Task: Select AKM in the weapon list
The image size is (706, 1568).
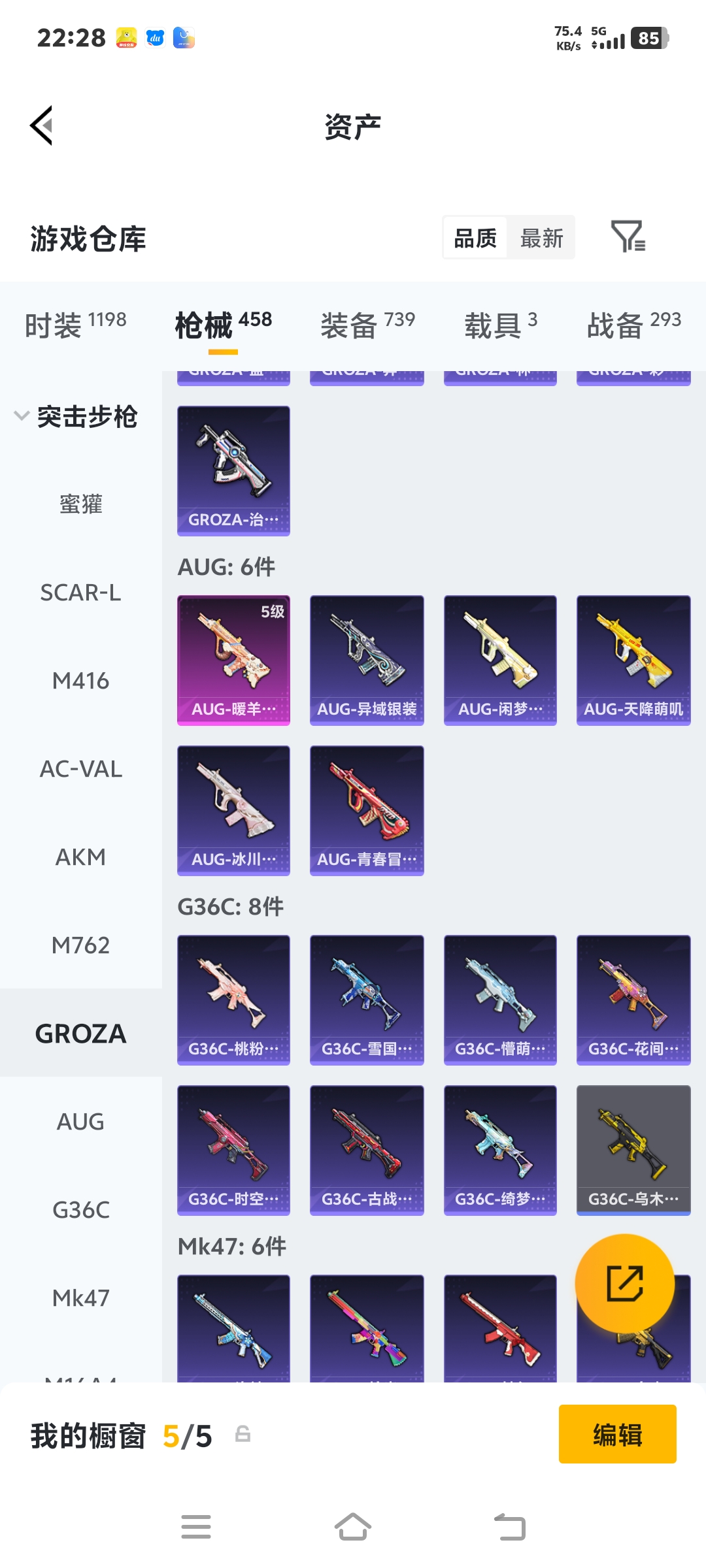Action: [80, 857]
